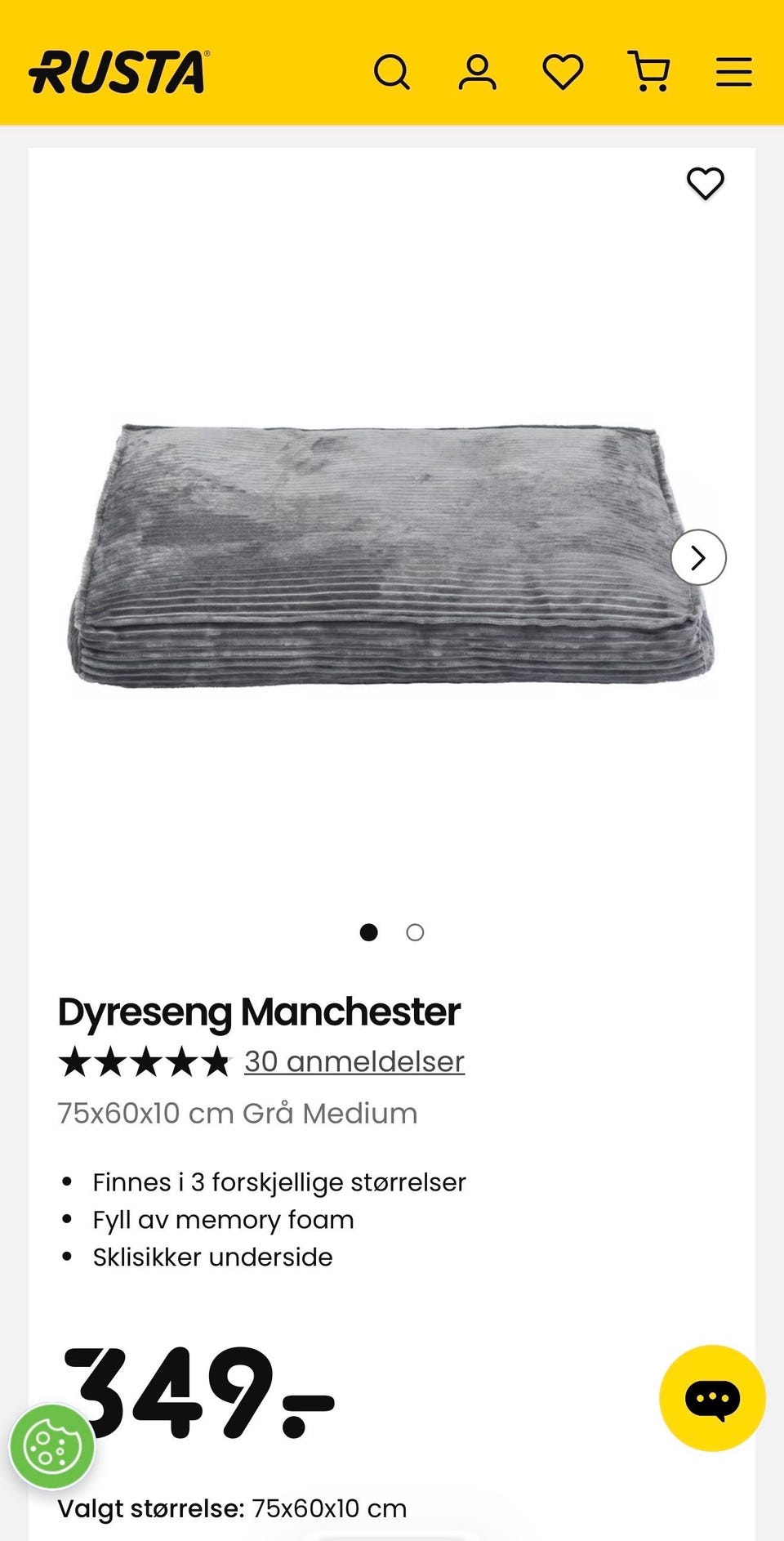Open the search icon in header
Screen dimensions: 784x1541
pyautogui.click(x=392, y=72)
